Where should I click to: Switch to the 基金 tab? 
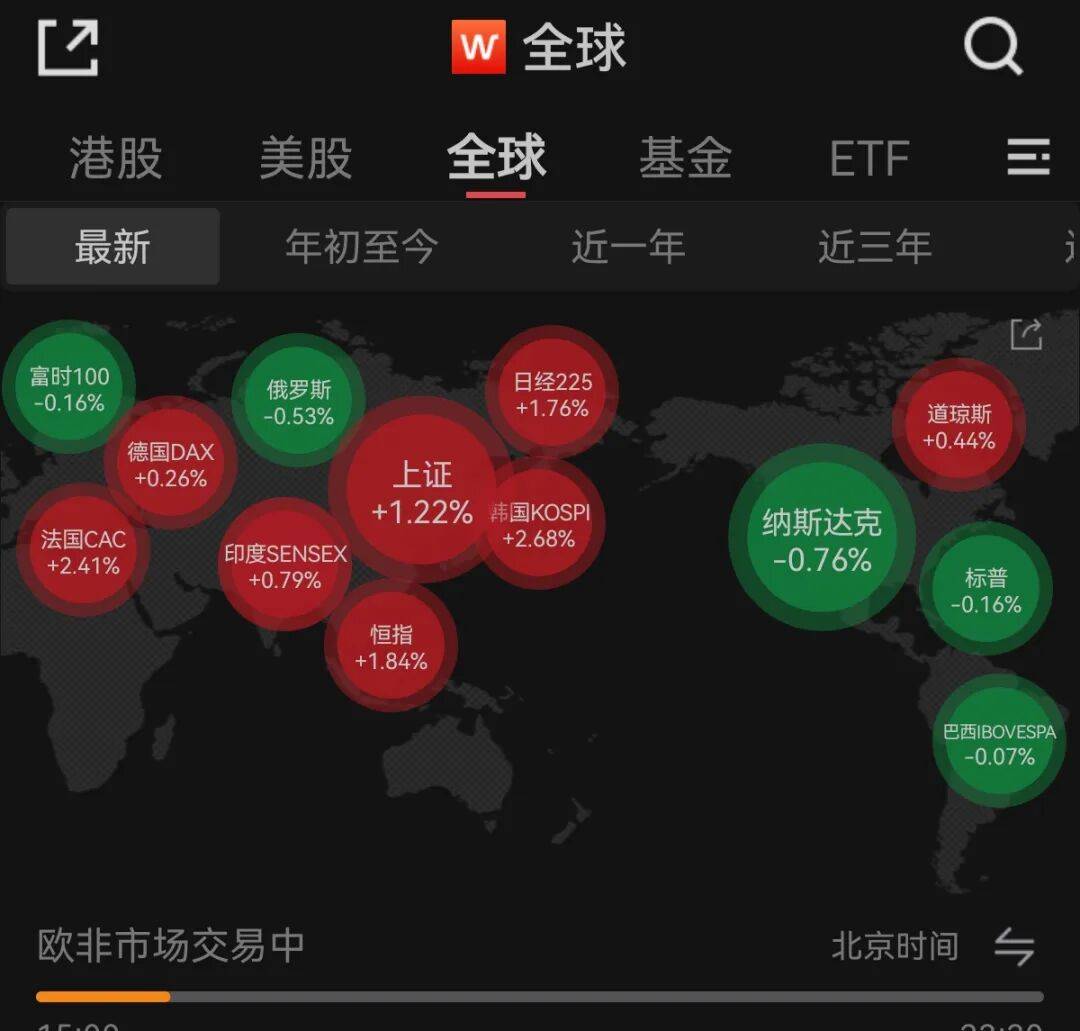(x=685, y=159)
